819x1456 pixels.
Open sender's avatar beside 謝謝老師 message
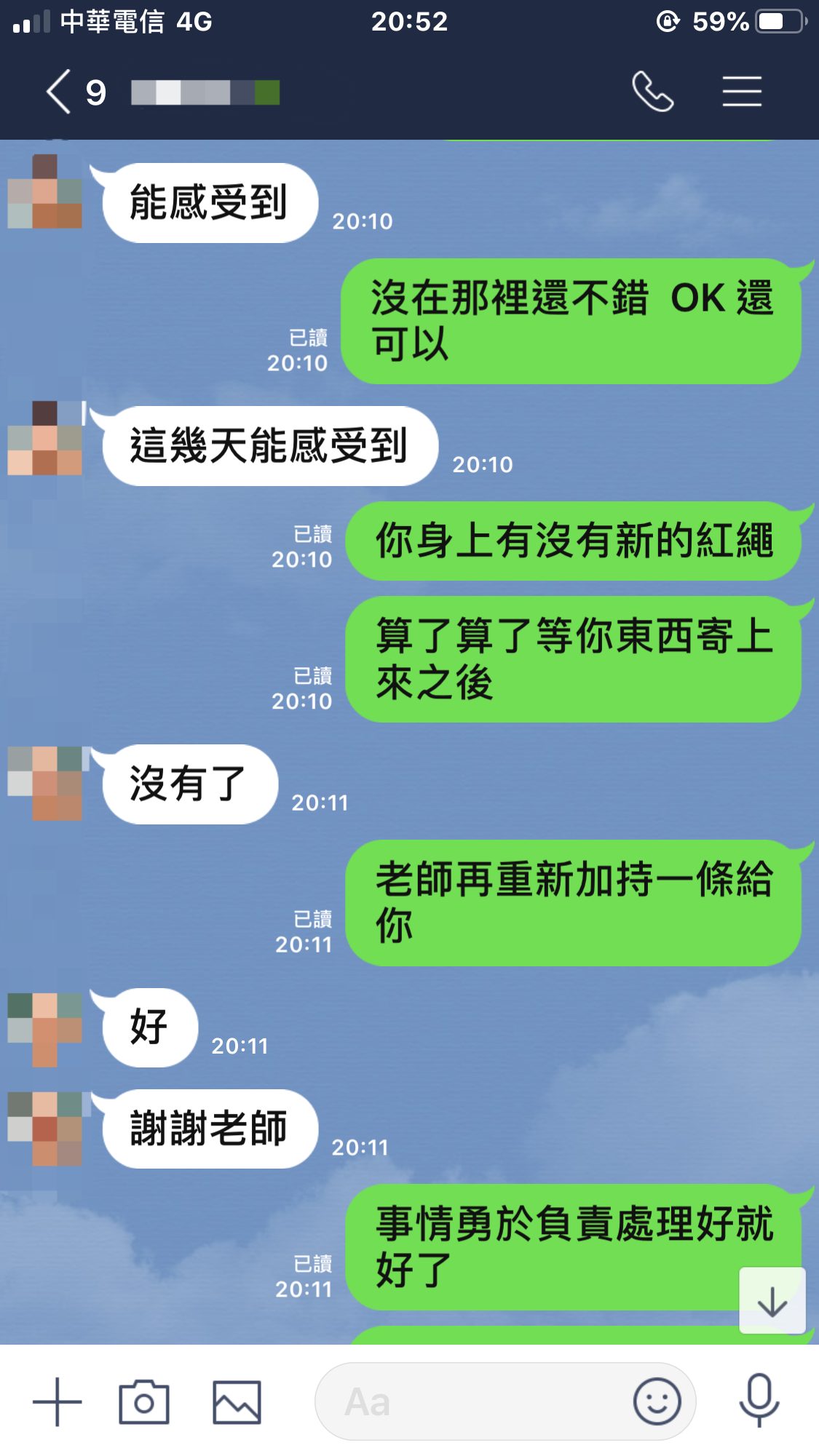pos(45,1129)
